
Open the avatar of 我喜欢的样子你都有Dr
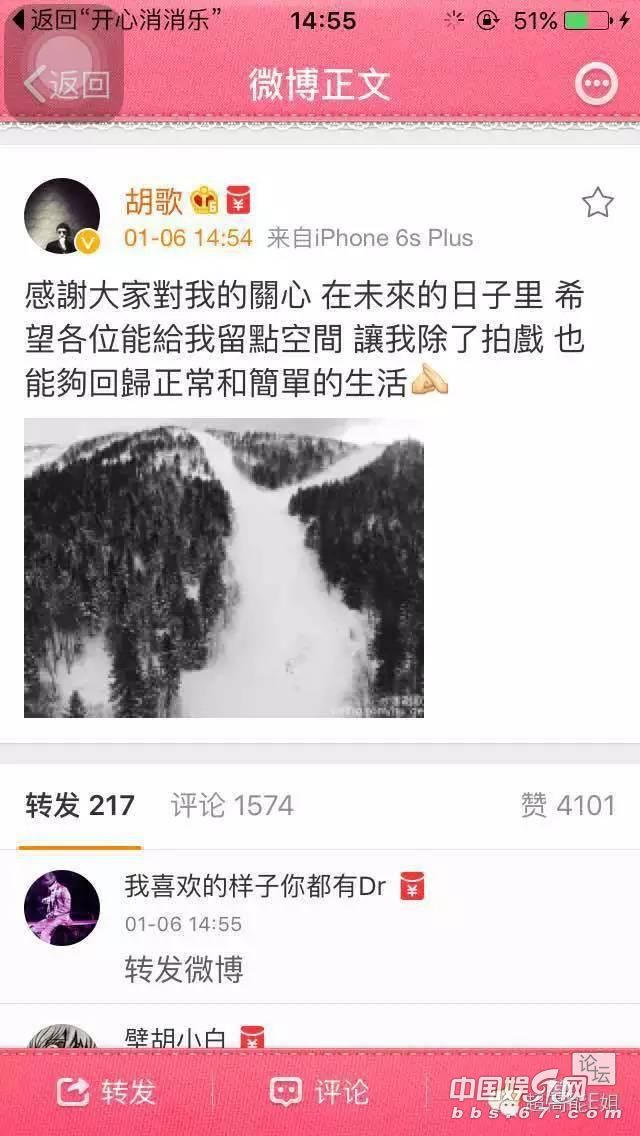pyautogui.click(x=62, y=907)
